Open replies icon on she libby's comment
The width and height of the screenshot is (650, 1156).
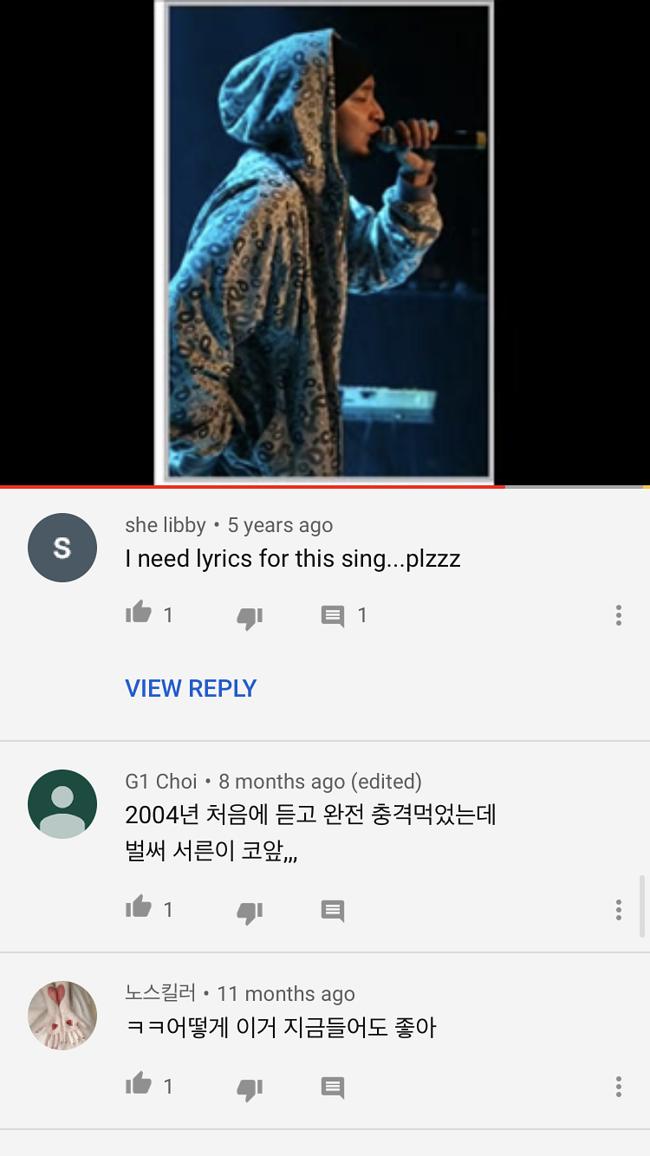click(x=333, y=616)
